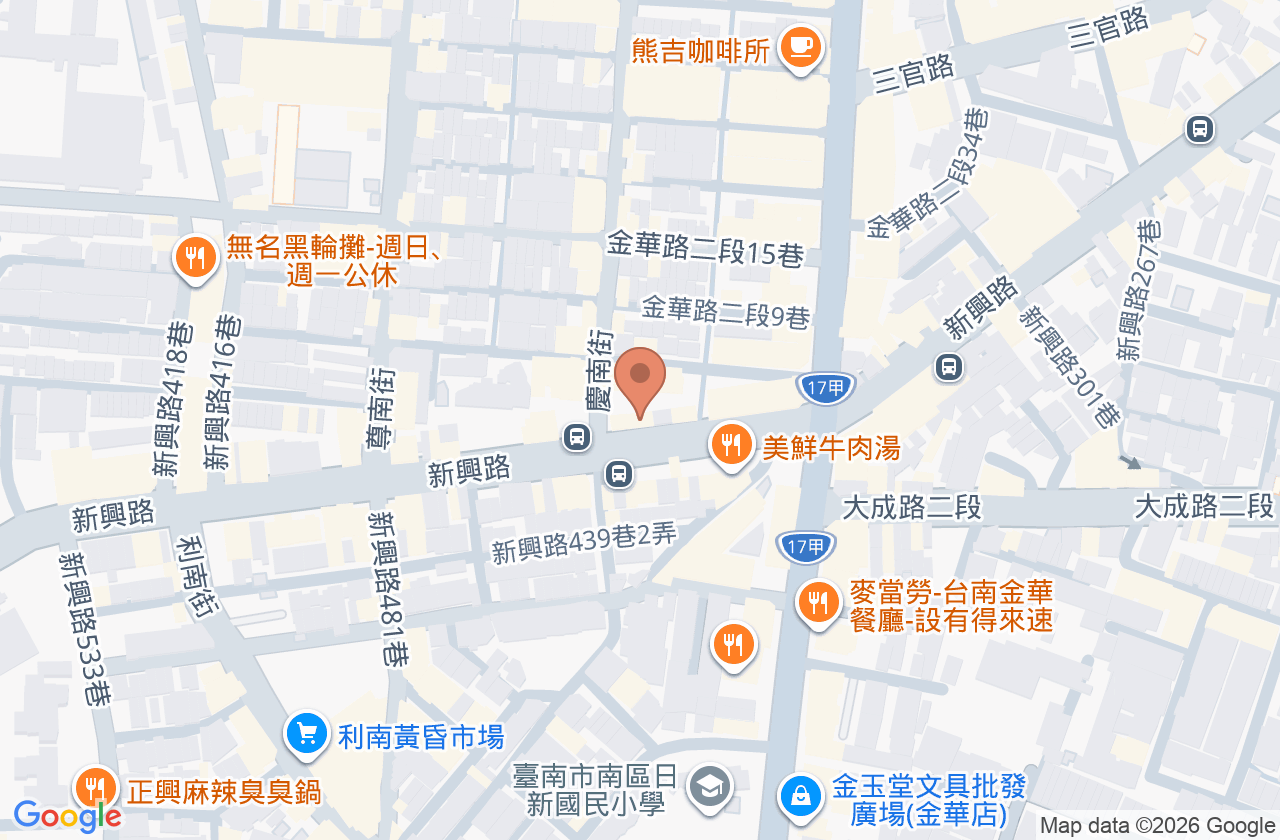Open the Google logo link
1280x840 pixels.
[67, 815]
